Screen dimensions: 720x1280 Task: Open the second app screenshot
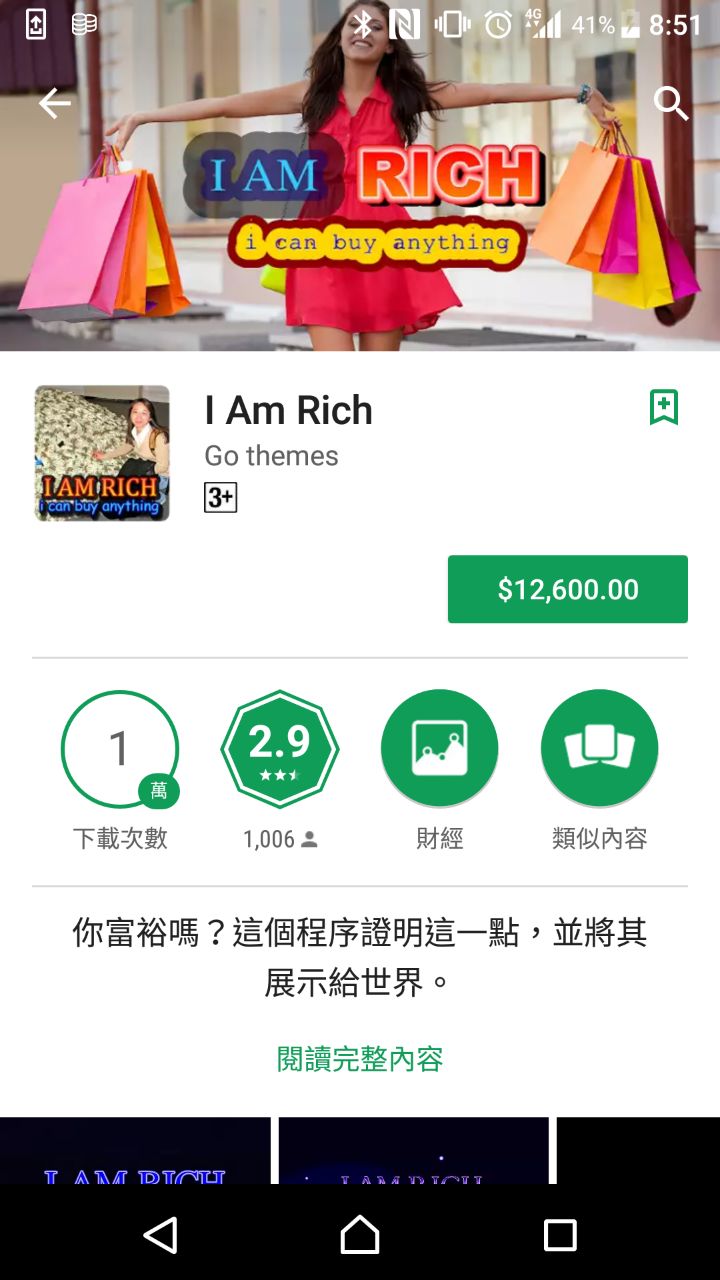[413, 1152]
